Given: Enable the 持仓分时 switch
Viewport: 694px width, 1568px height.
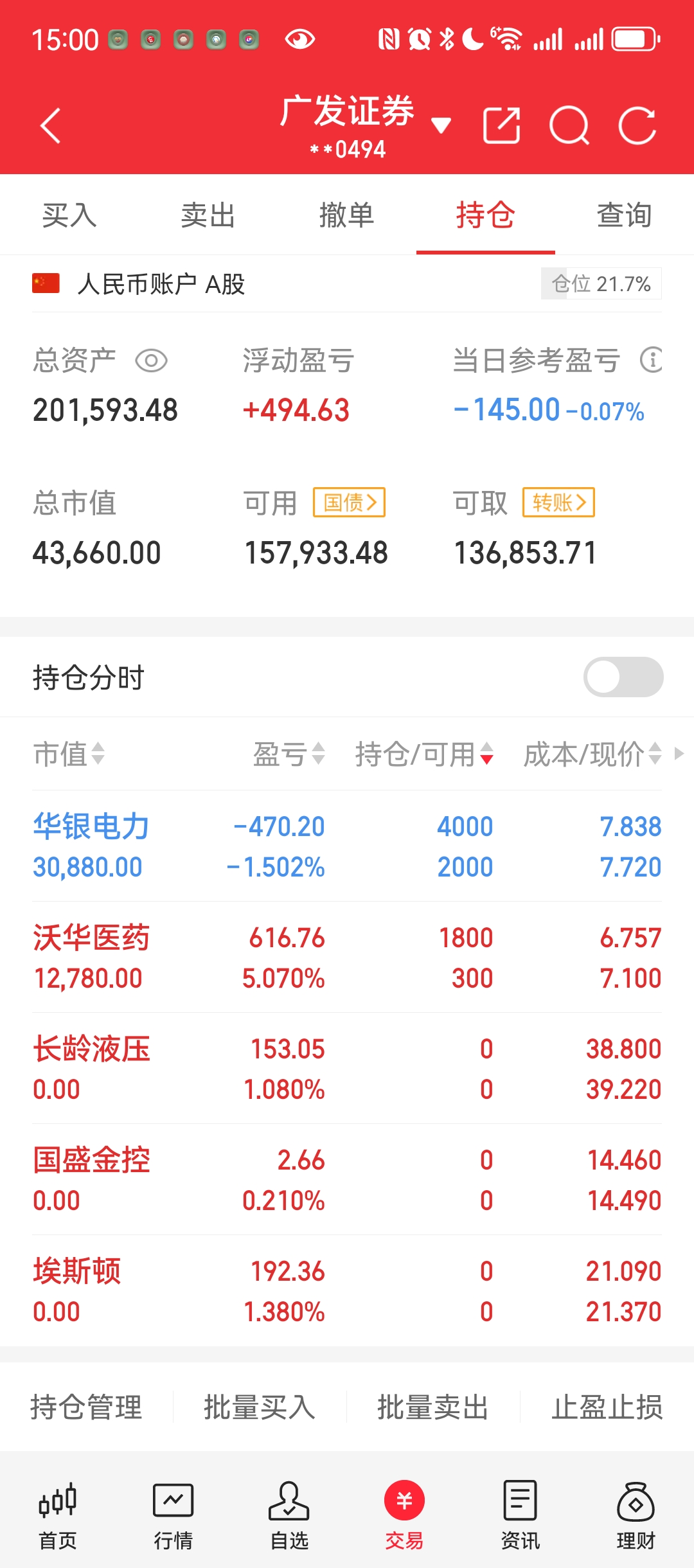Looking at the screenshot, I should pos(623,677).
